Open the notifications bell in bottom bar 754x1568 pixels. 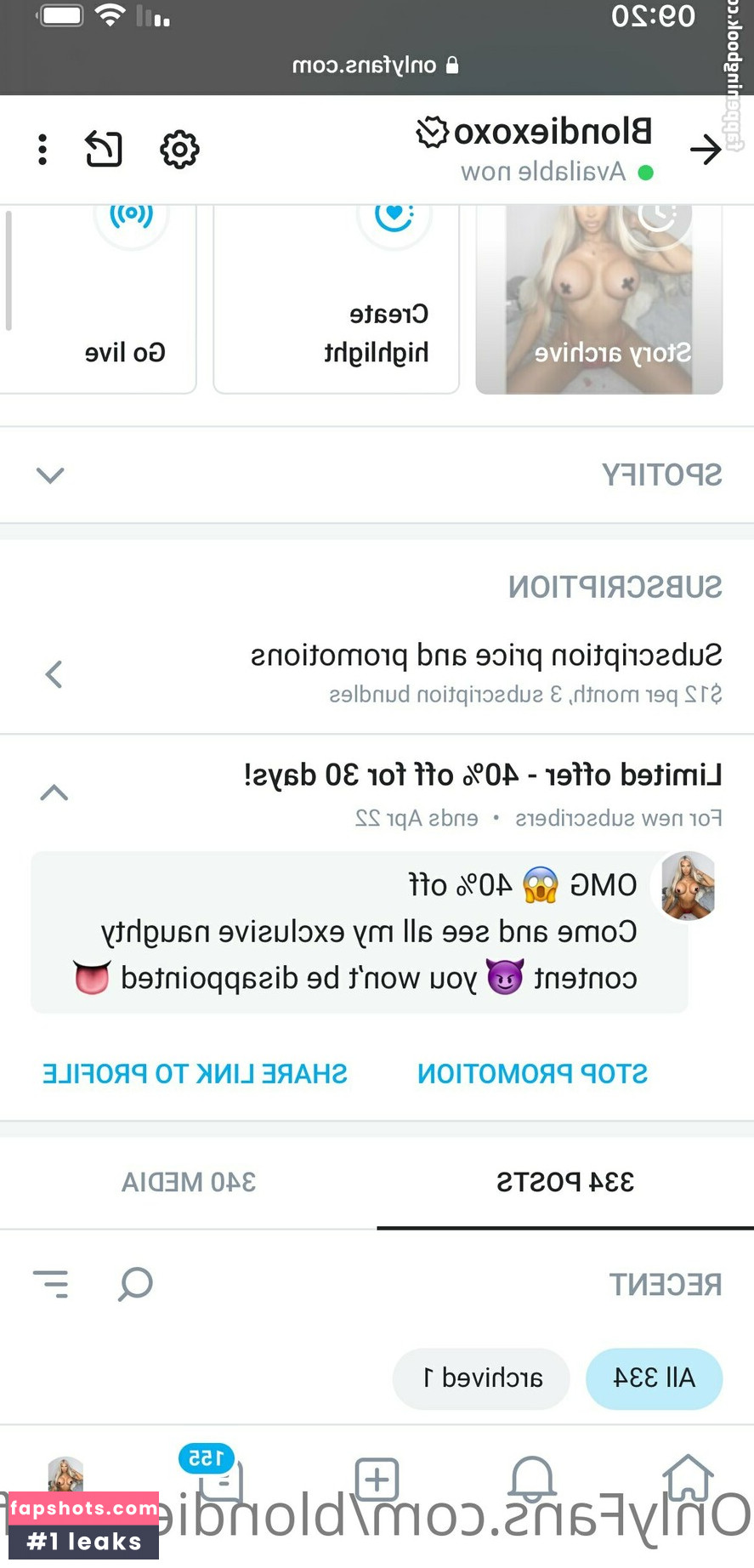coord(532,1480)
